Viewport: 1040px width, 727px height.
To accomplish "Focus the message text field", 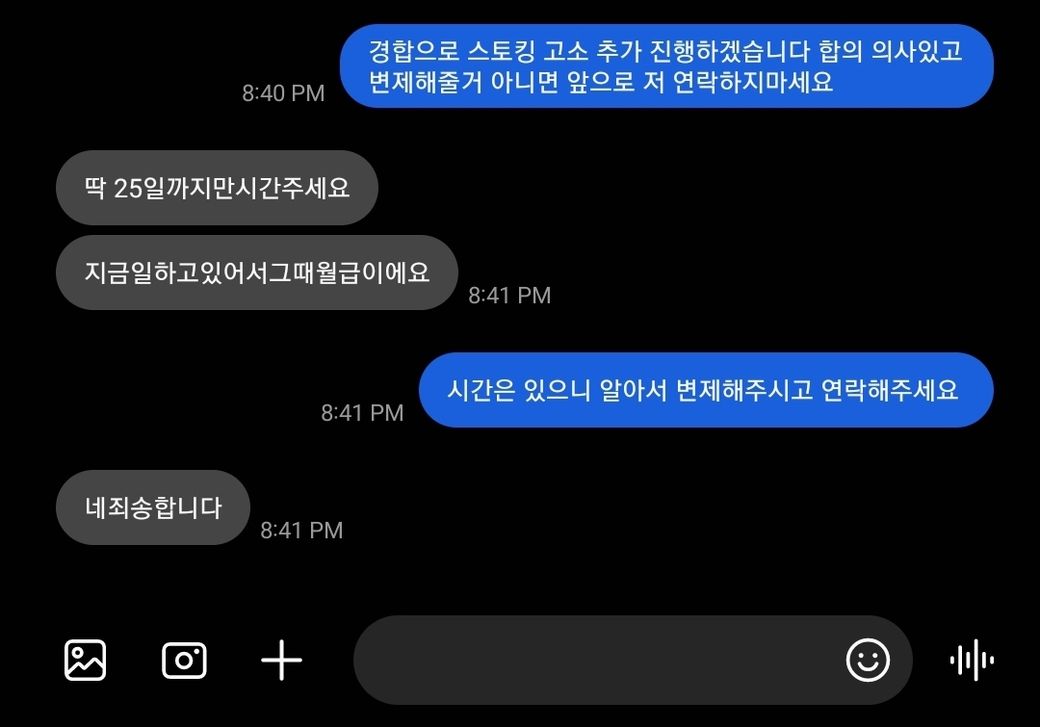I will point(590,660).
